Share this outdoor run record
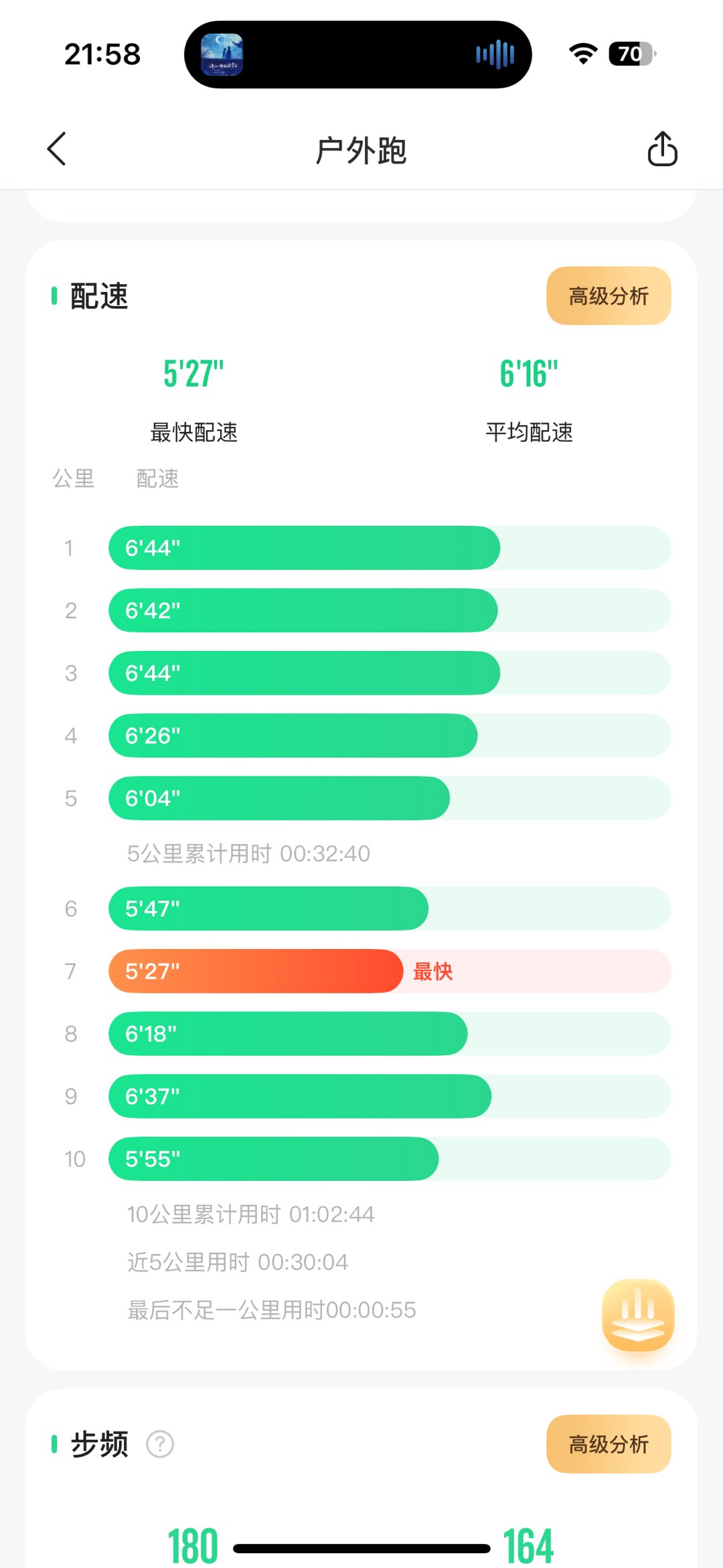 pos(662,148)
